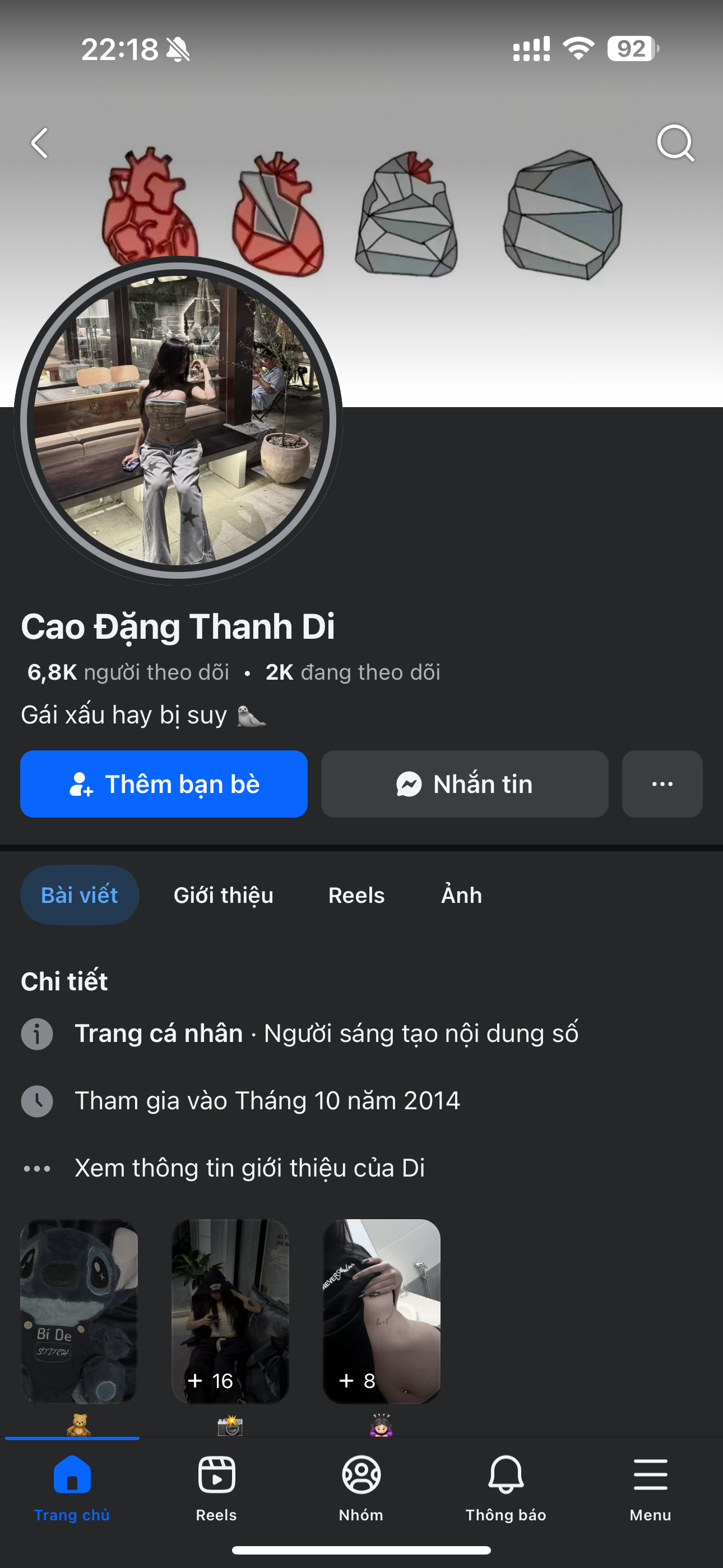Select the Bài viết tab
Viewport: 723px width, 1568px height.
coord(80,896)
